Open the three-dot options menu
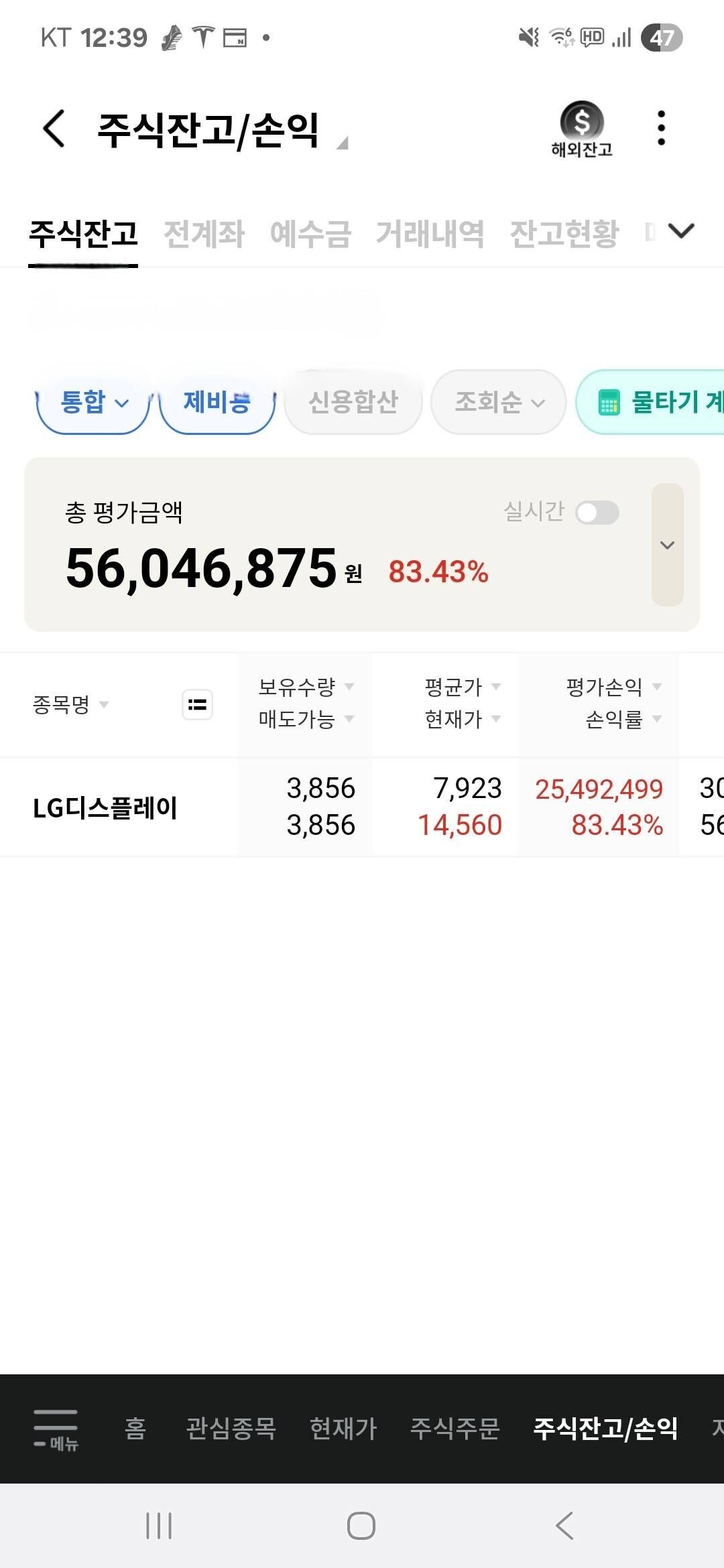 coord(662,127)
